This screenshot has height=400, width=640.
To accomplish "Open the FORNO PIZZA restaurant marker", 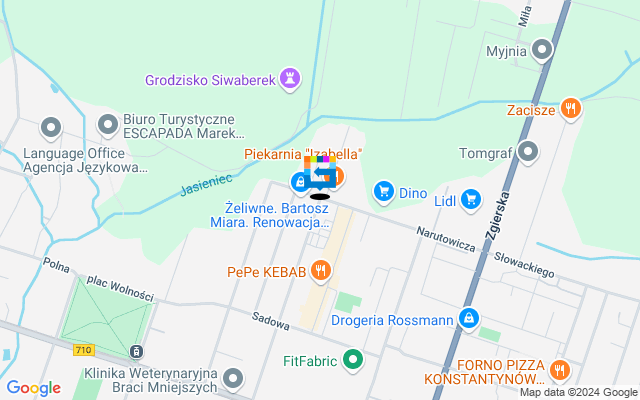I will coord(558,371).
